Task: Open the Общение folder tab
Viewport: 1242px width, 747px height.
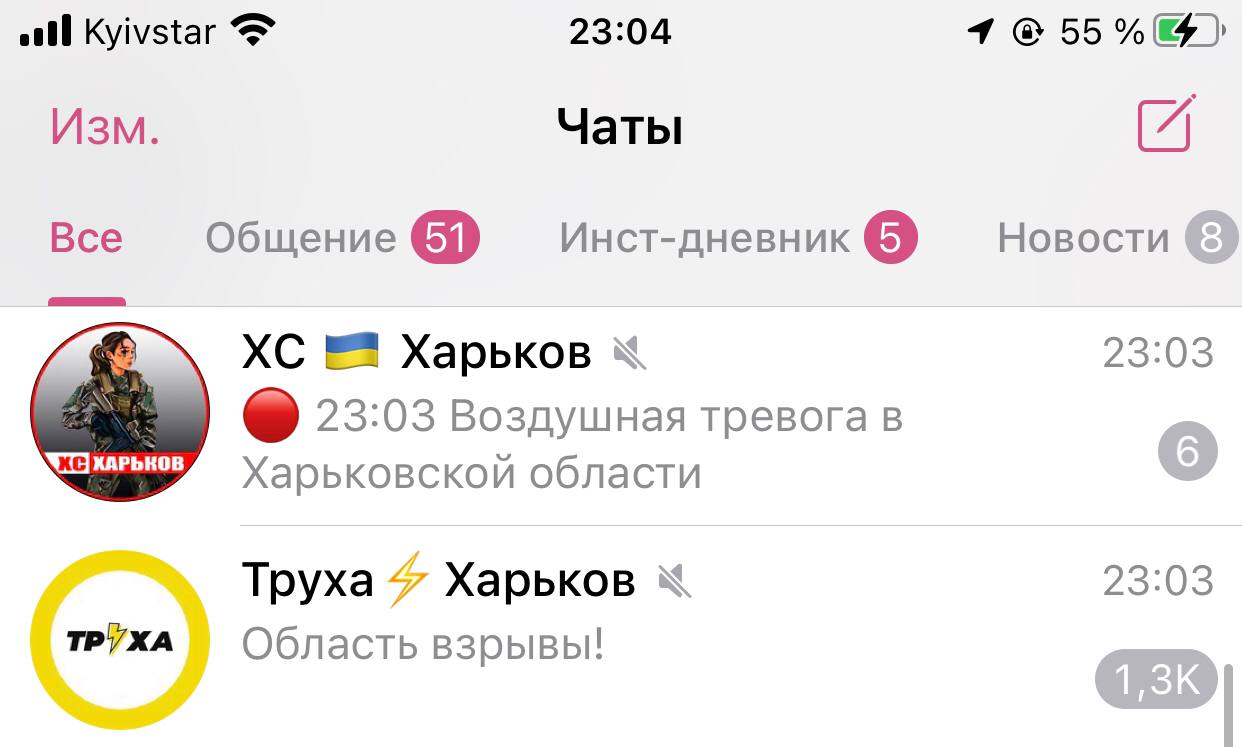Action: [x=341, y=239]
